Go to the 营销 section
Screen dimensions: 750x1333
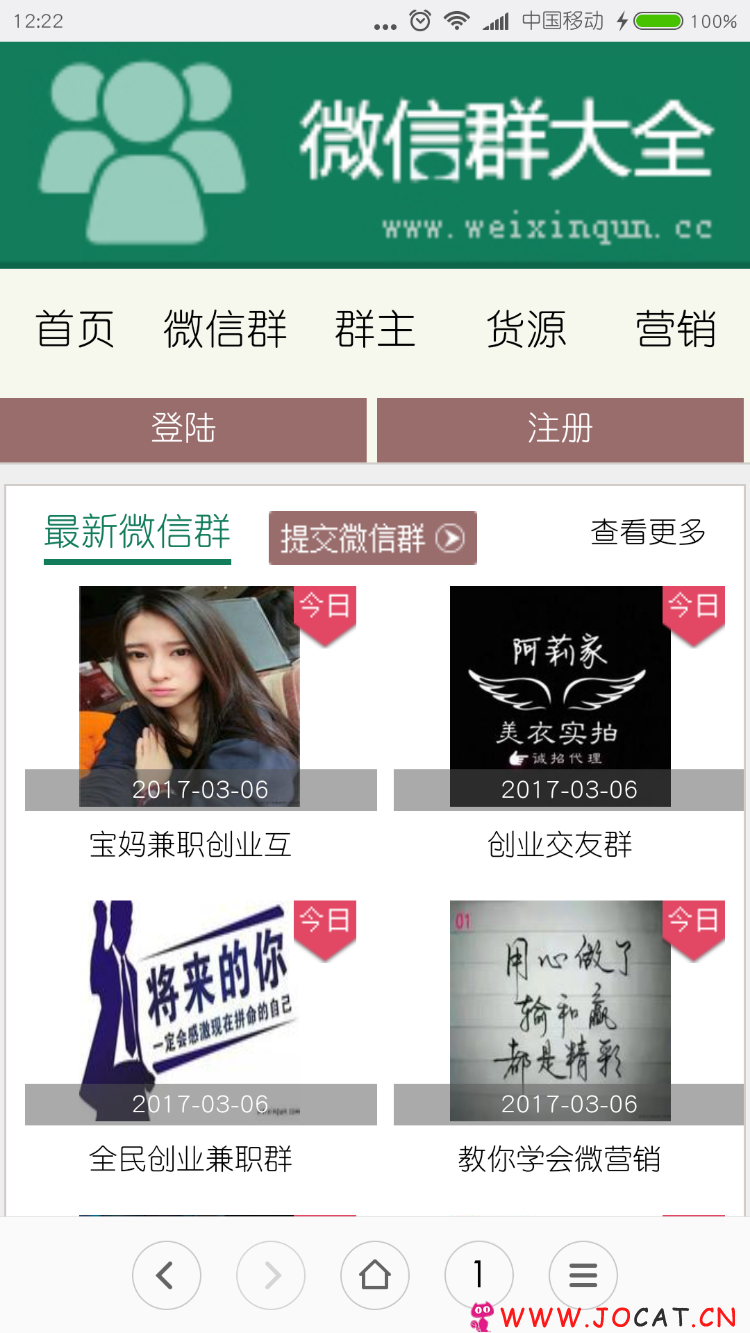[x=676, y=329]
